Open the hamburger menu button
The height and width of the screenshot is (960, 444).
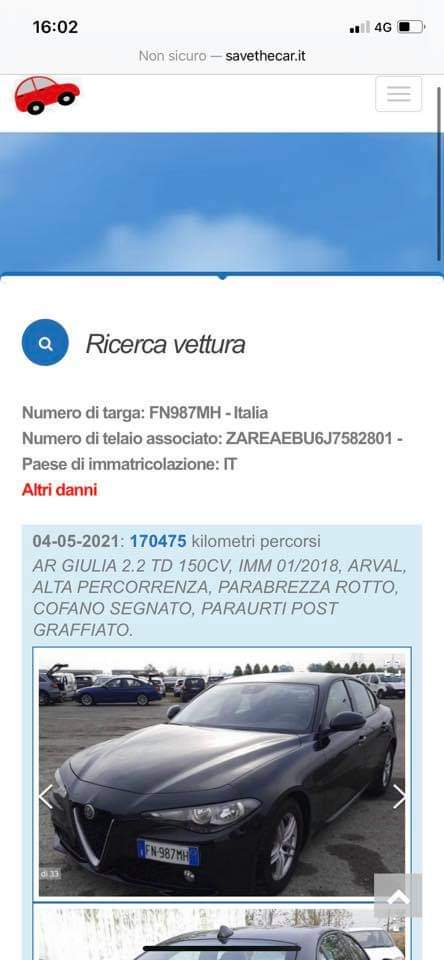(x=399, y=94)
